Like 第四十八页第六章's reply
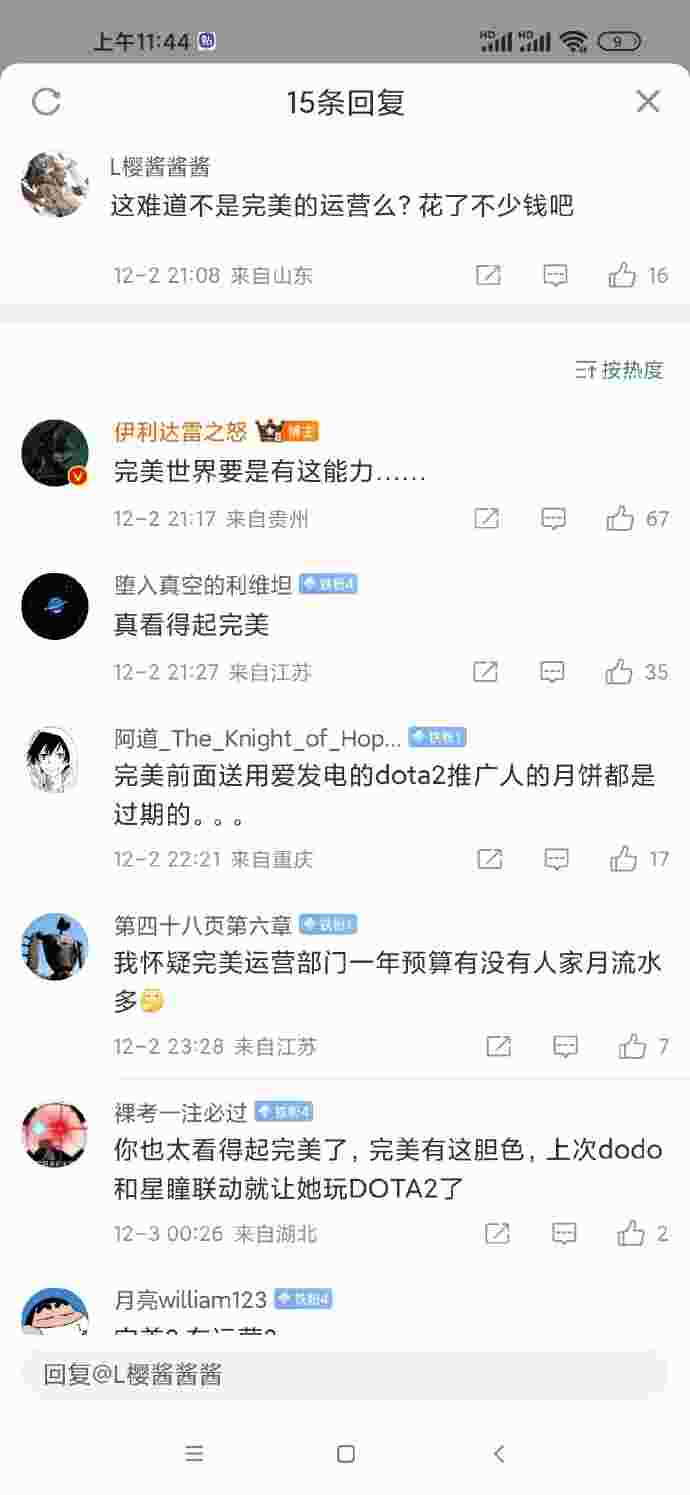Screen dimensions: 690x1495 [632, 1047]
